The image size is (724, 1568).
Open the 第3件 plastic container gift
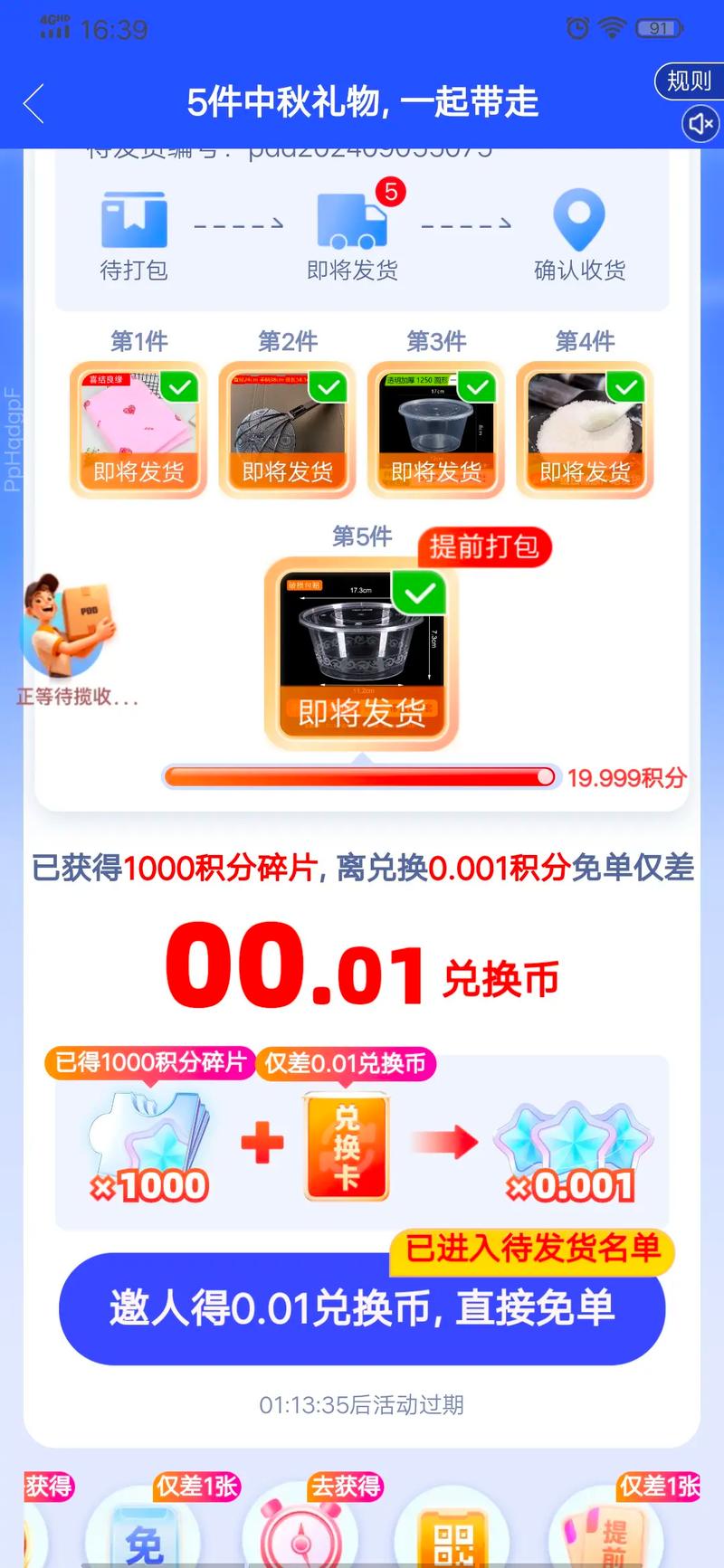pyautogui.click(x=436, y=430)
